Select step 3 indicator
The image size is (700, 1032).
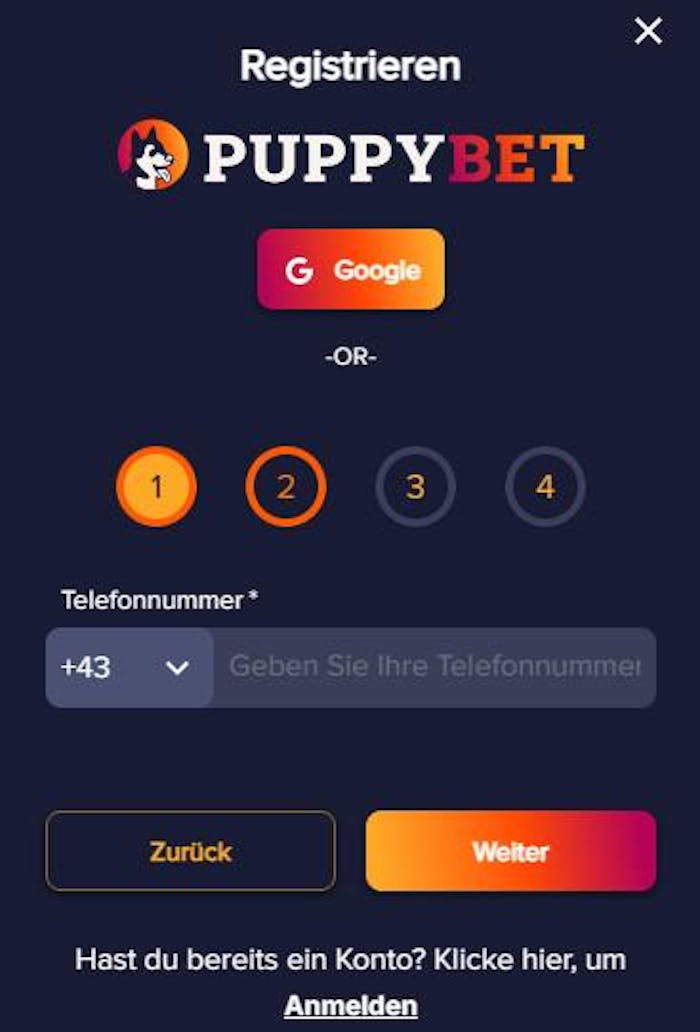[x=415, y=487]
